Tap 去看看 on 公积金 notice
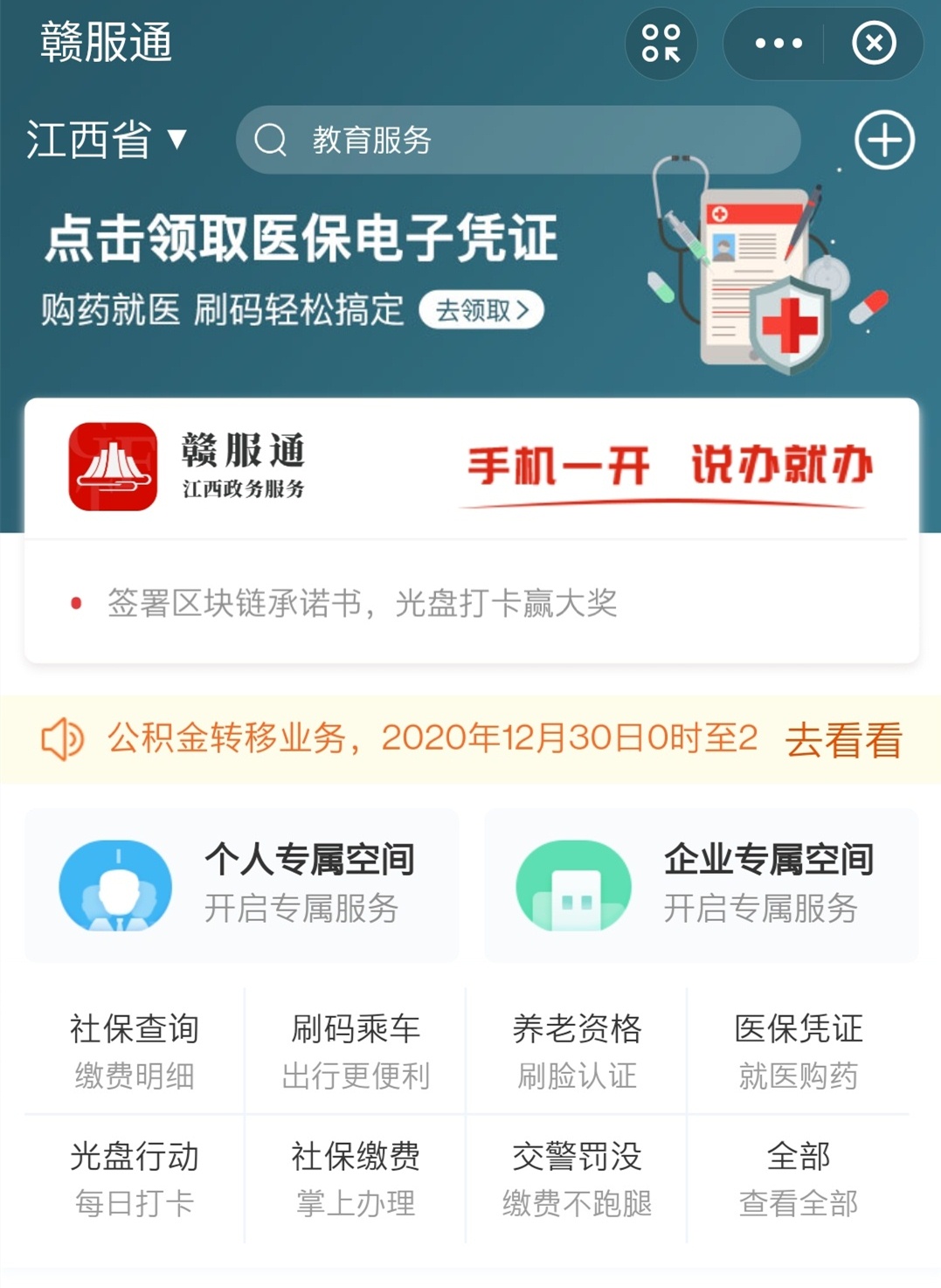The image size is (941, 1288). (x=843, y=740)
